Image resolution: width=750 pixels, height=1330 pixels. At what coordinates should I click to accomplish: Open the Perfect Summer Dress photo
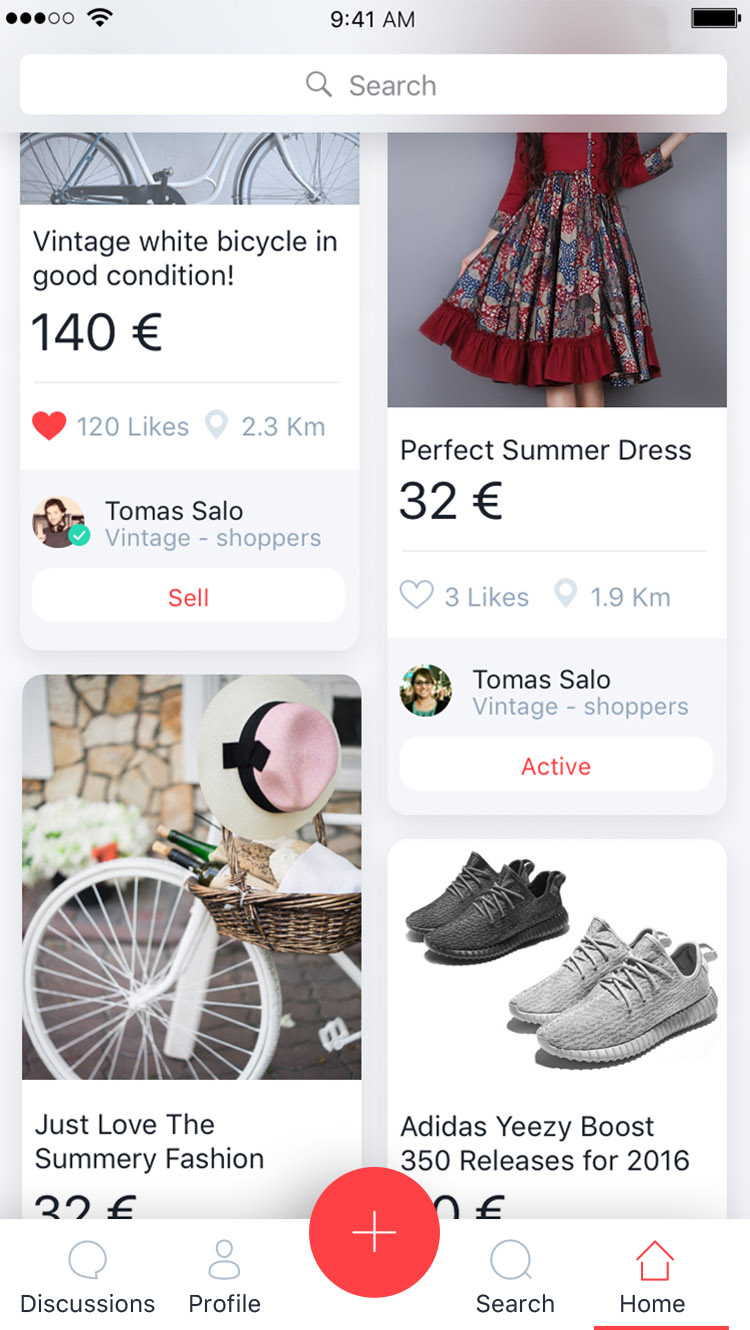[x=557, y=270]
